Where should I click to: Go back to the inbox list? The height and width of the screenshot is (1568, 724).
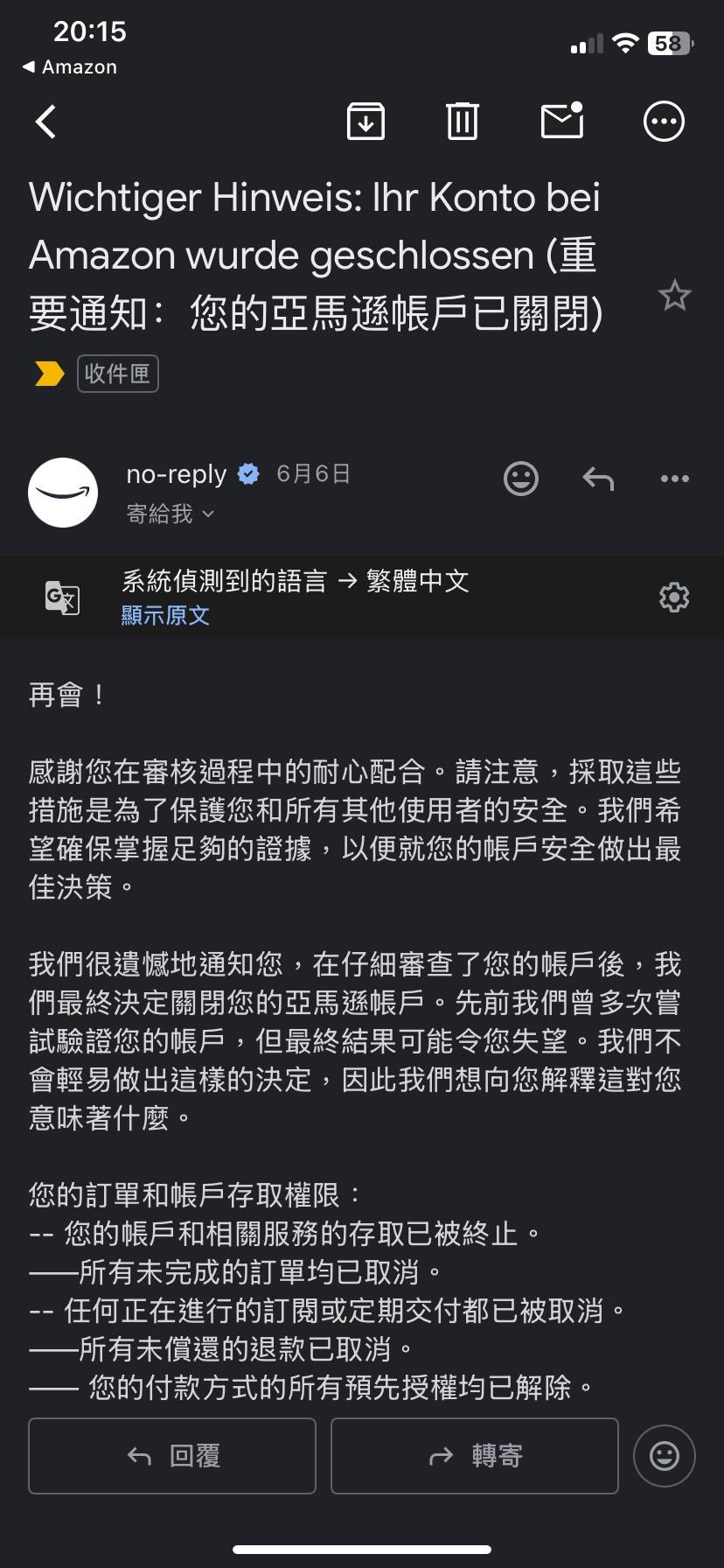(45, 122)
